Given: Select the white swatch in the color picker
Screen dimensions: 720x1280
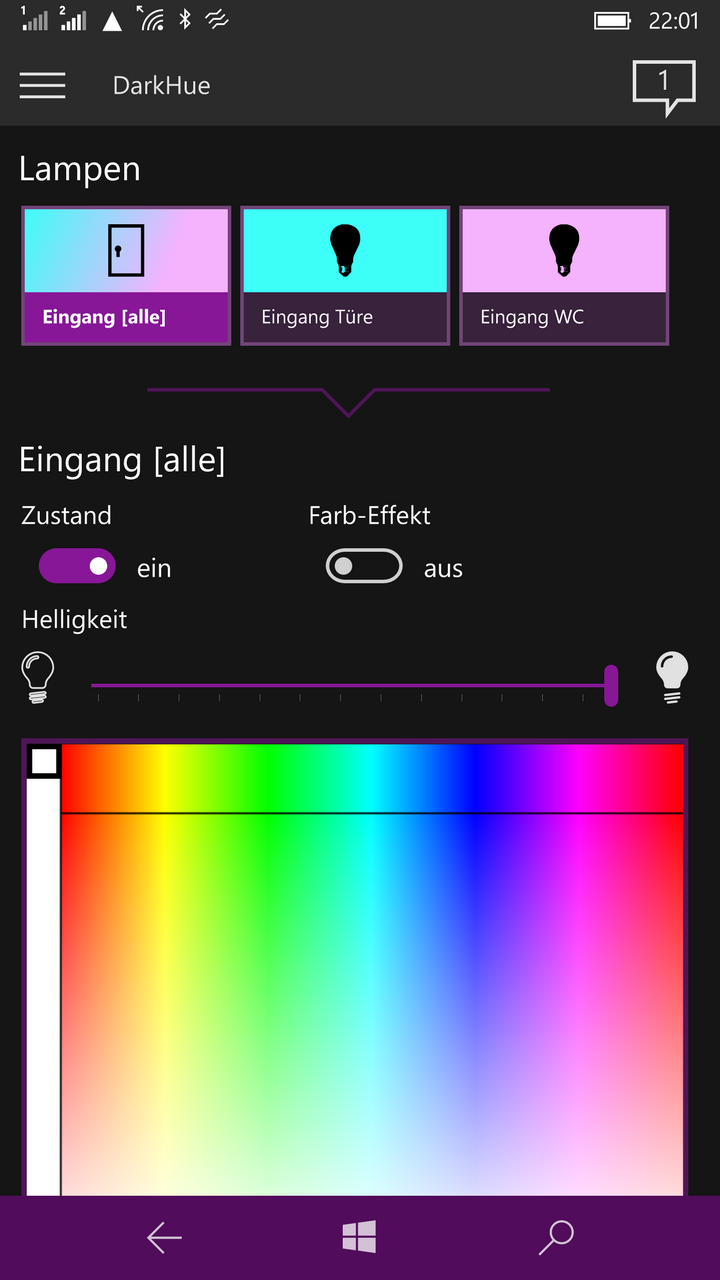Looking at the screenshot, I should [x=44, y=762].
